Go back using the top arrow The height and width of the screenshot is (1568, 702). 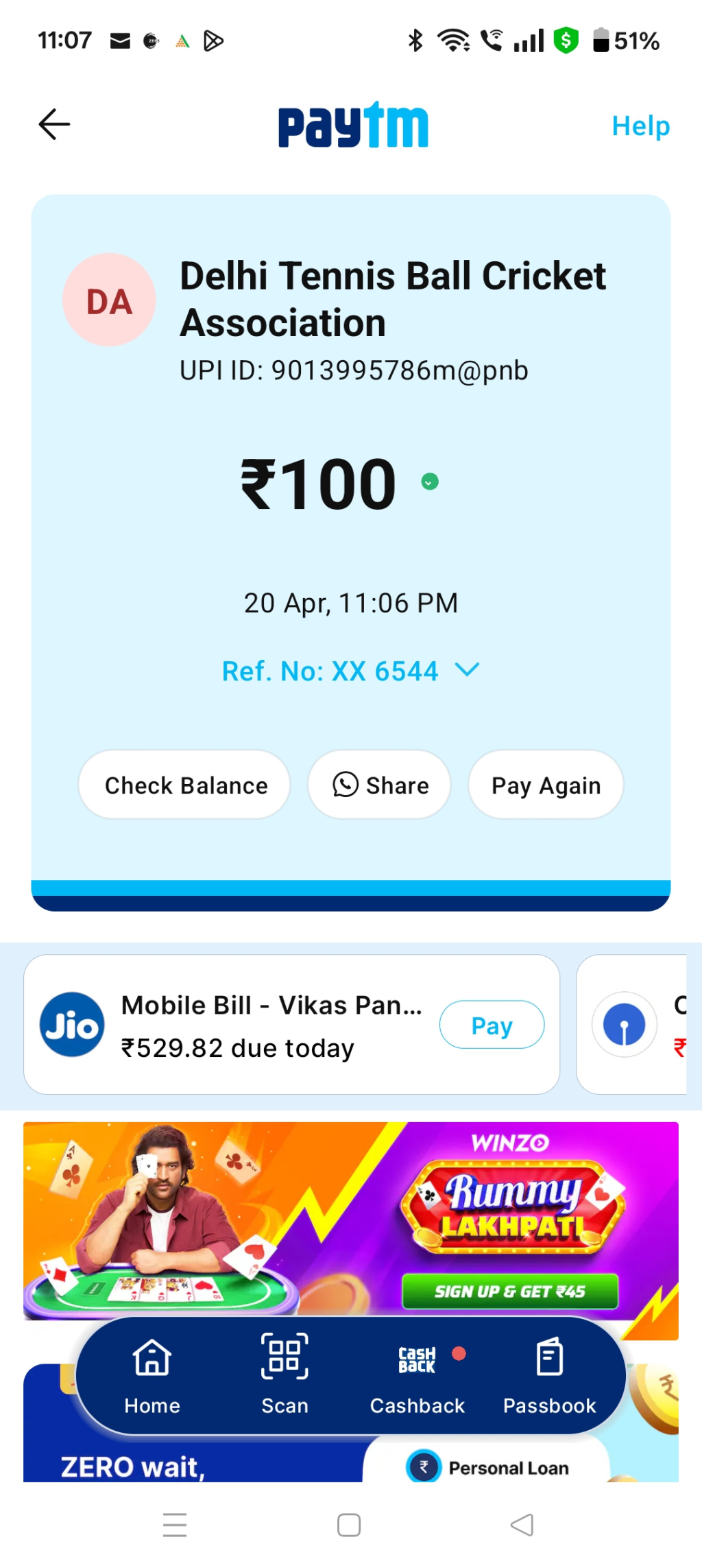pos(54,125)
